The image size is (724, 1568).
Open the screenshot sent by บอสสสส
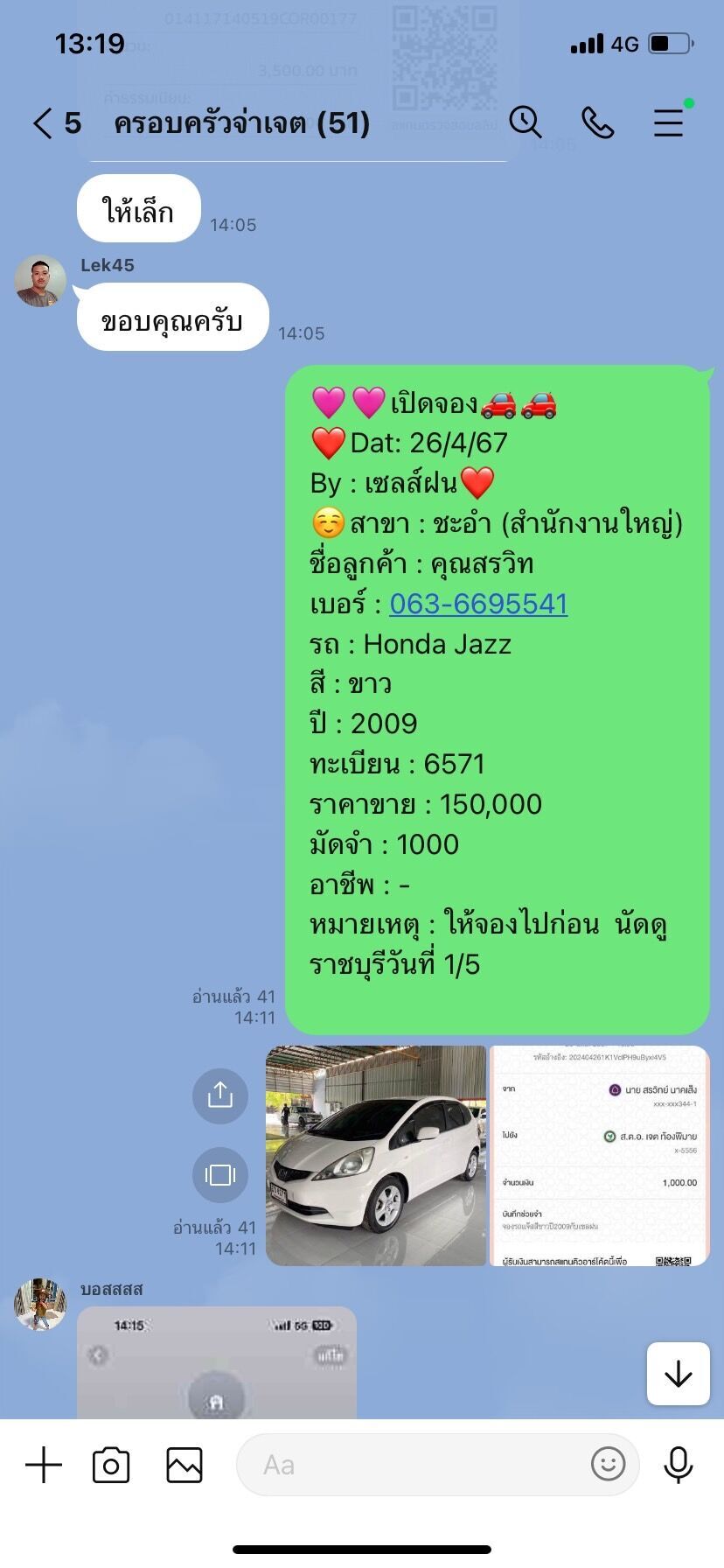[x=217, y=1362]
